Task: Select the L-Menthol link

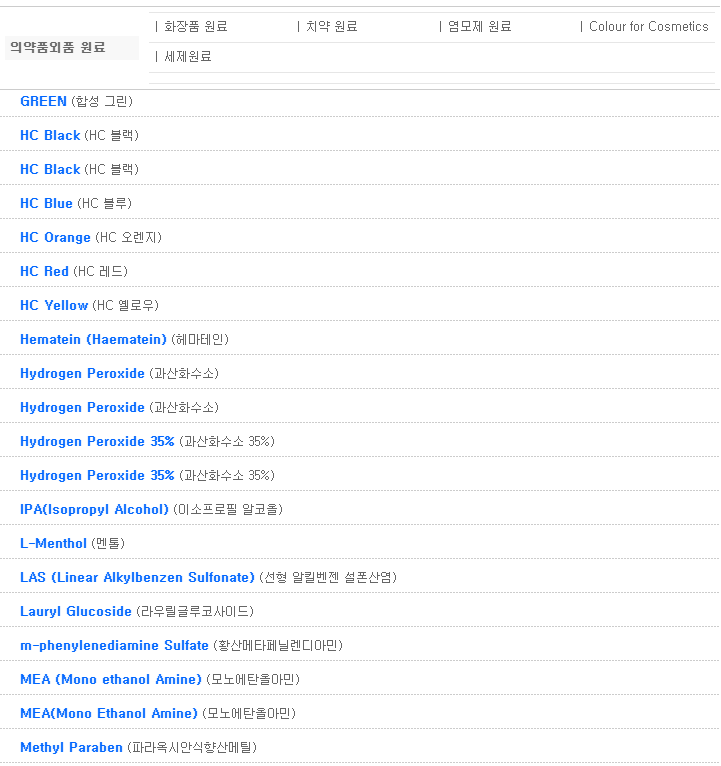Action: point(53,543)
